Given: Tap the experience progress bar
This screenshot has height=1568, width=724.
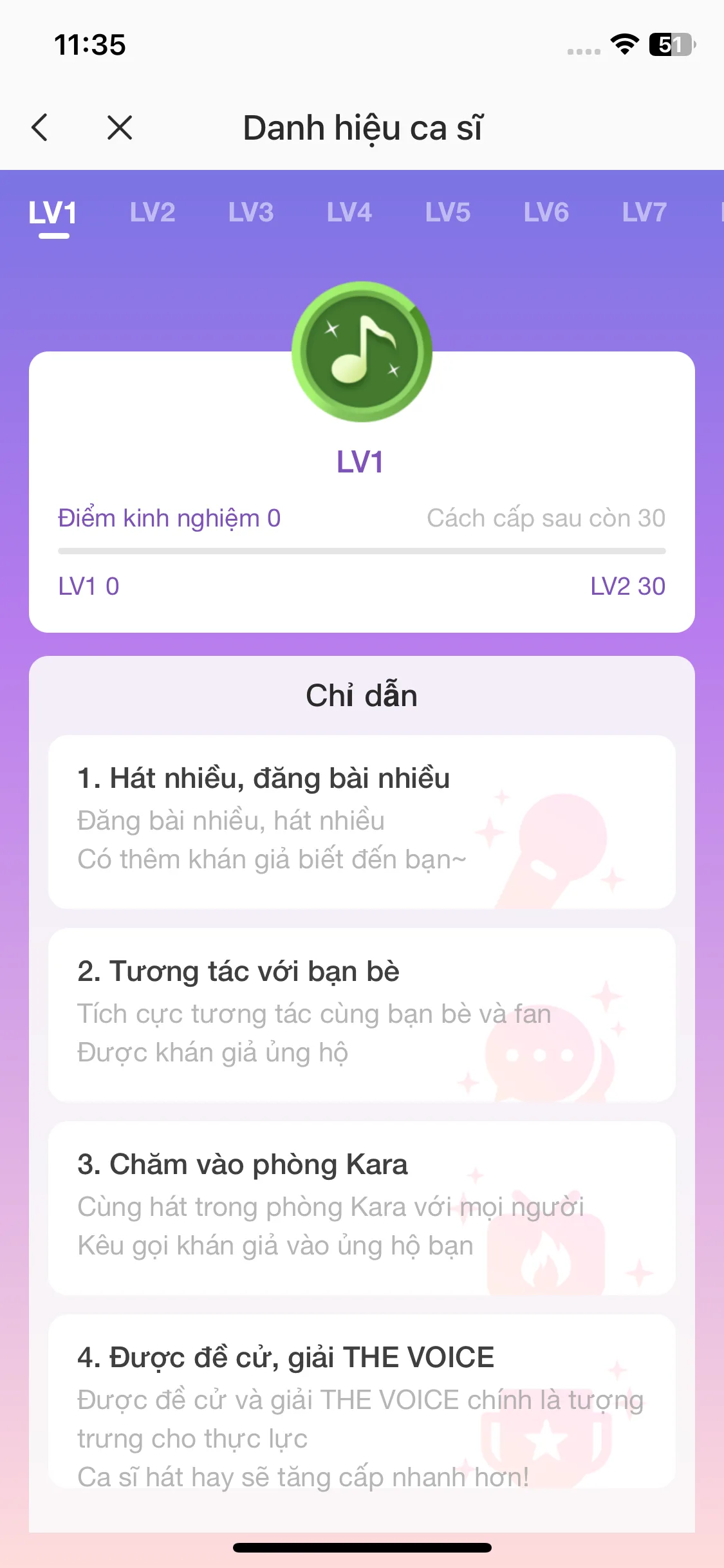Looking at the screenshot, I should [362, 550].
